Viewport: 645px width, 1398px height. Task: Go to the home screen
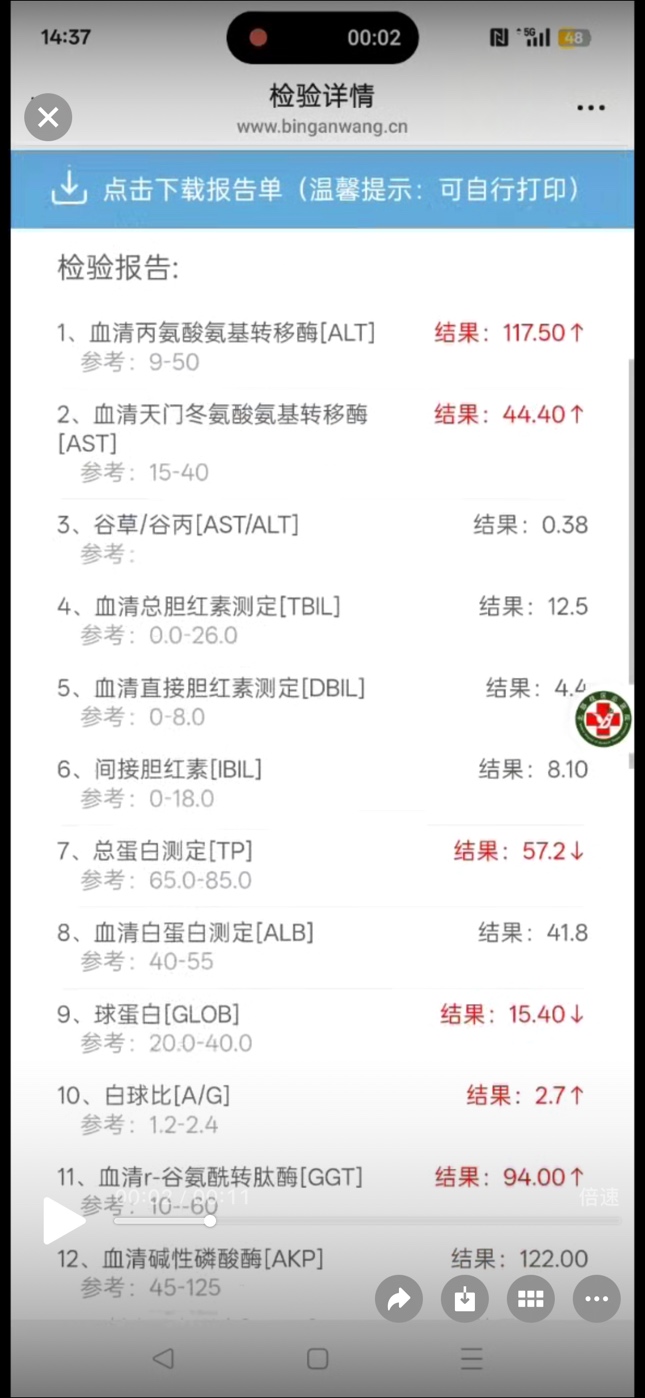[318, 1358]
